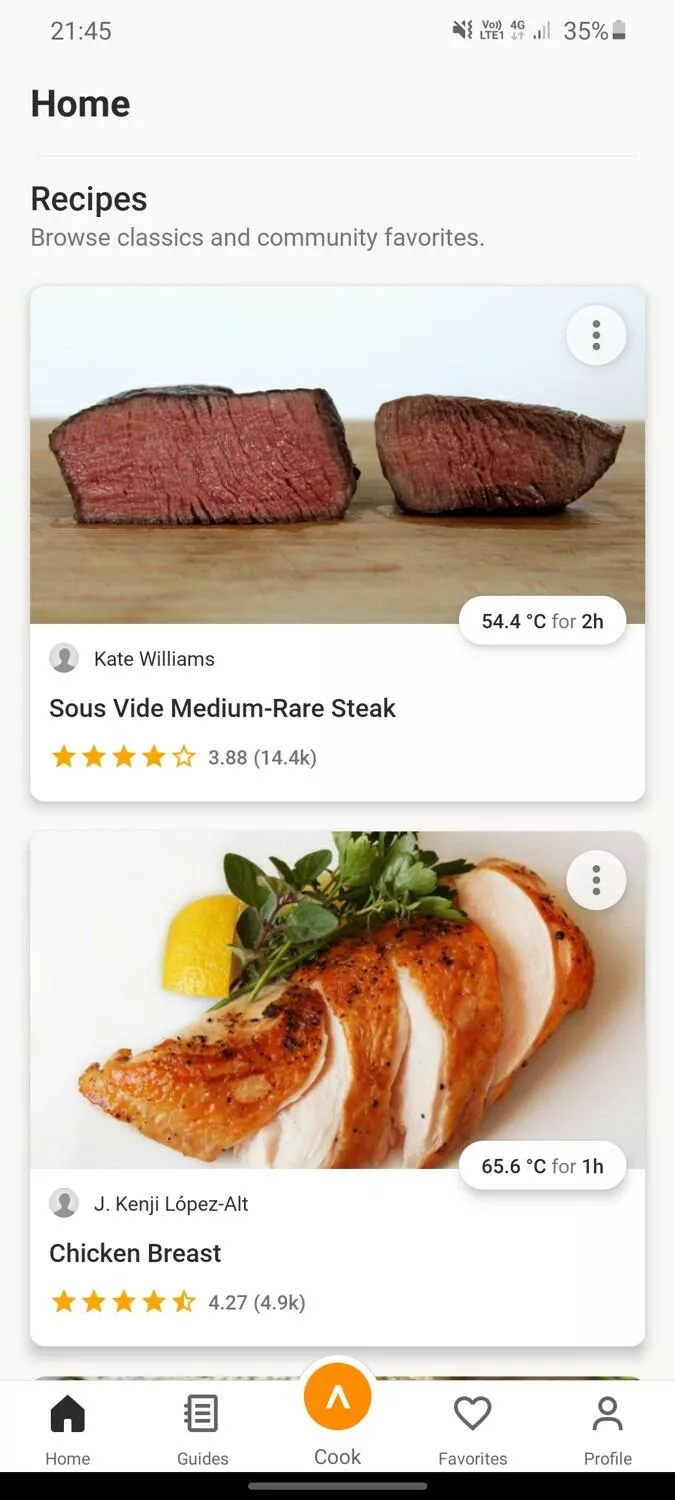Select the Home tab
675x1500 pixels.
(67, 1430)
